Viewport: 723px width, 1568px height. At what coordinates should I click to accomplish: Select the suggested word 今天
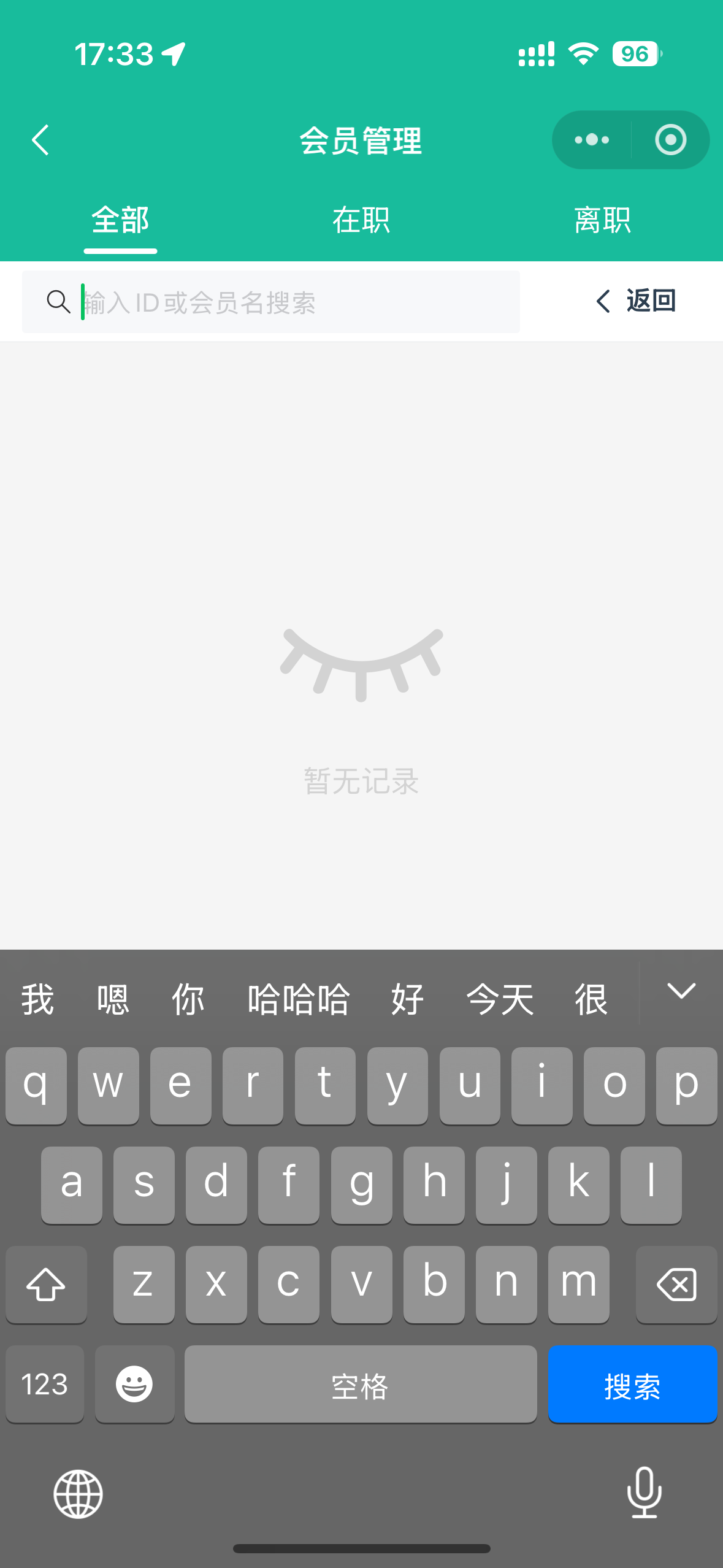(500, 1000)
